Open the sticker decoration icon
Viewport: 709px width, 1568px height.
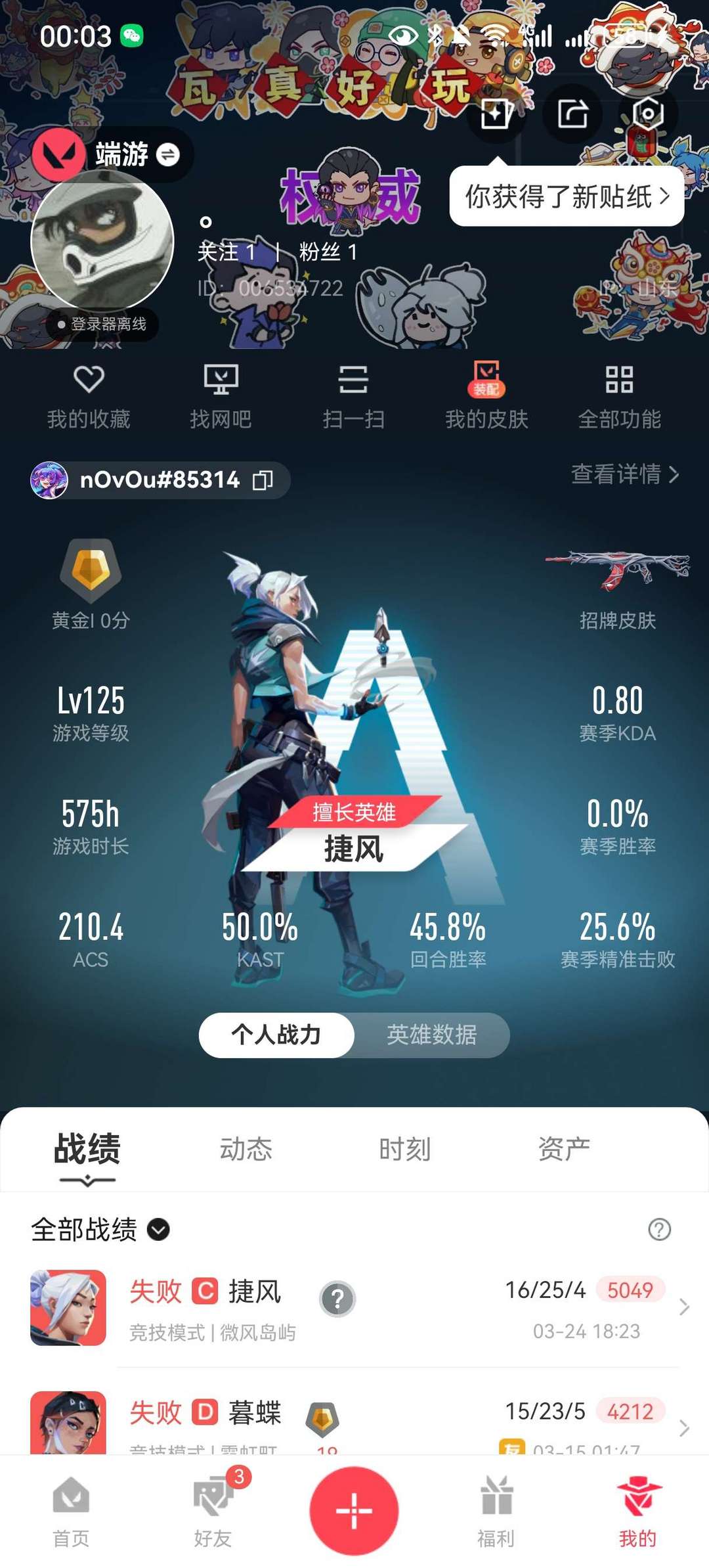496,114
